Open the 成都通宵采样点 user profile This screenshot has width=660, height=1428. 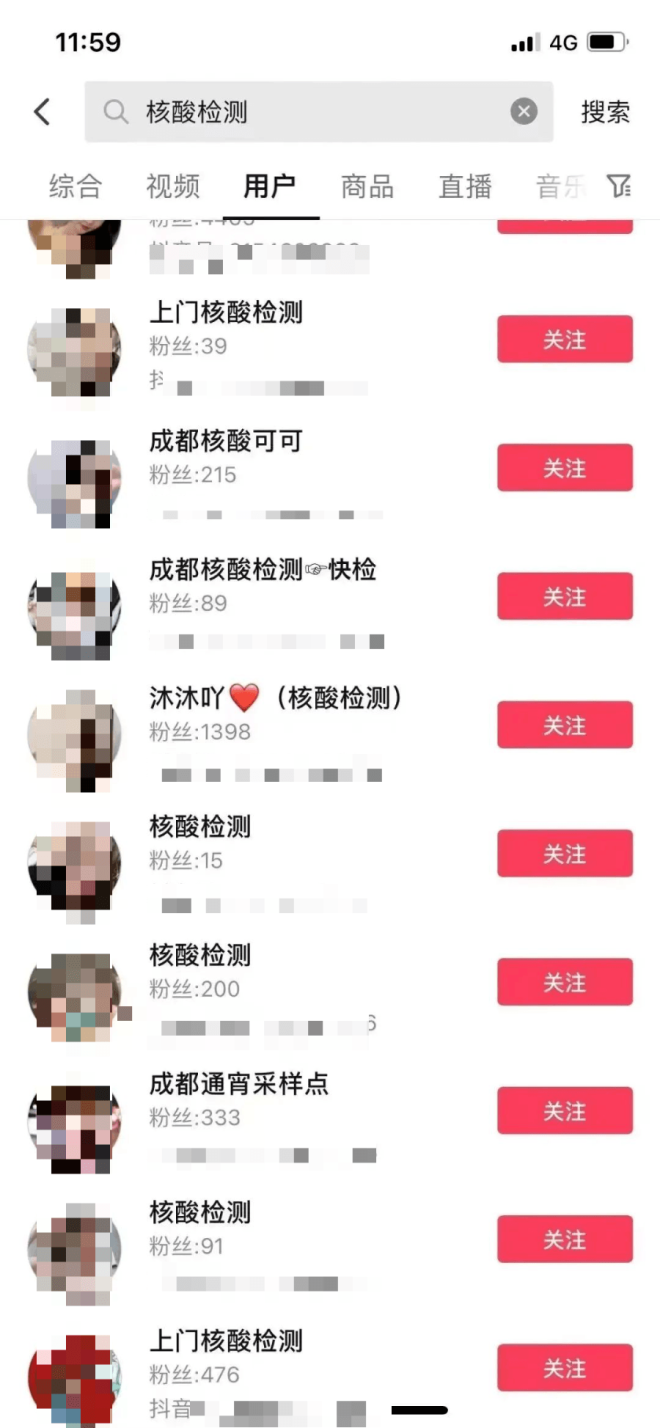click(238, 1084)
